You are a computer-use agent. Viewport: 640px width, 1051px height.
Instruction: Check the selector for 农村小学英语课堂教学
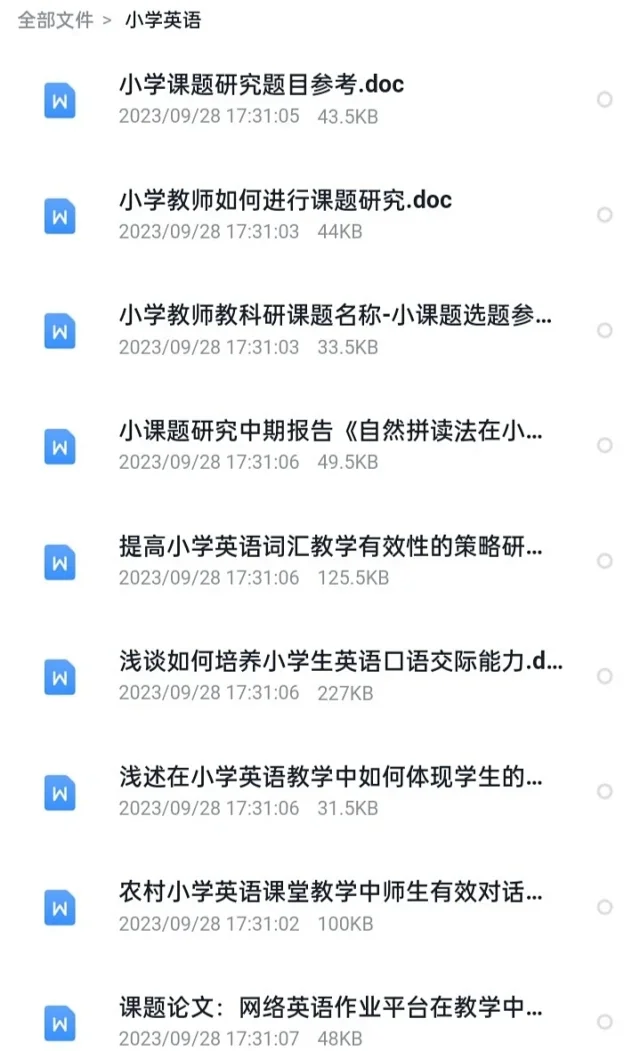604,907
